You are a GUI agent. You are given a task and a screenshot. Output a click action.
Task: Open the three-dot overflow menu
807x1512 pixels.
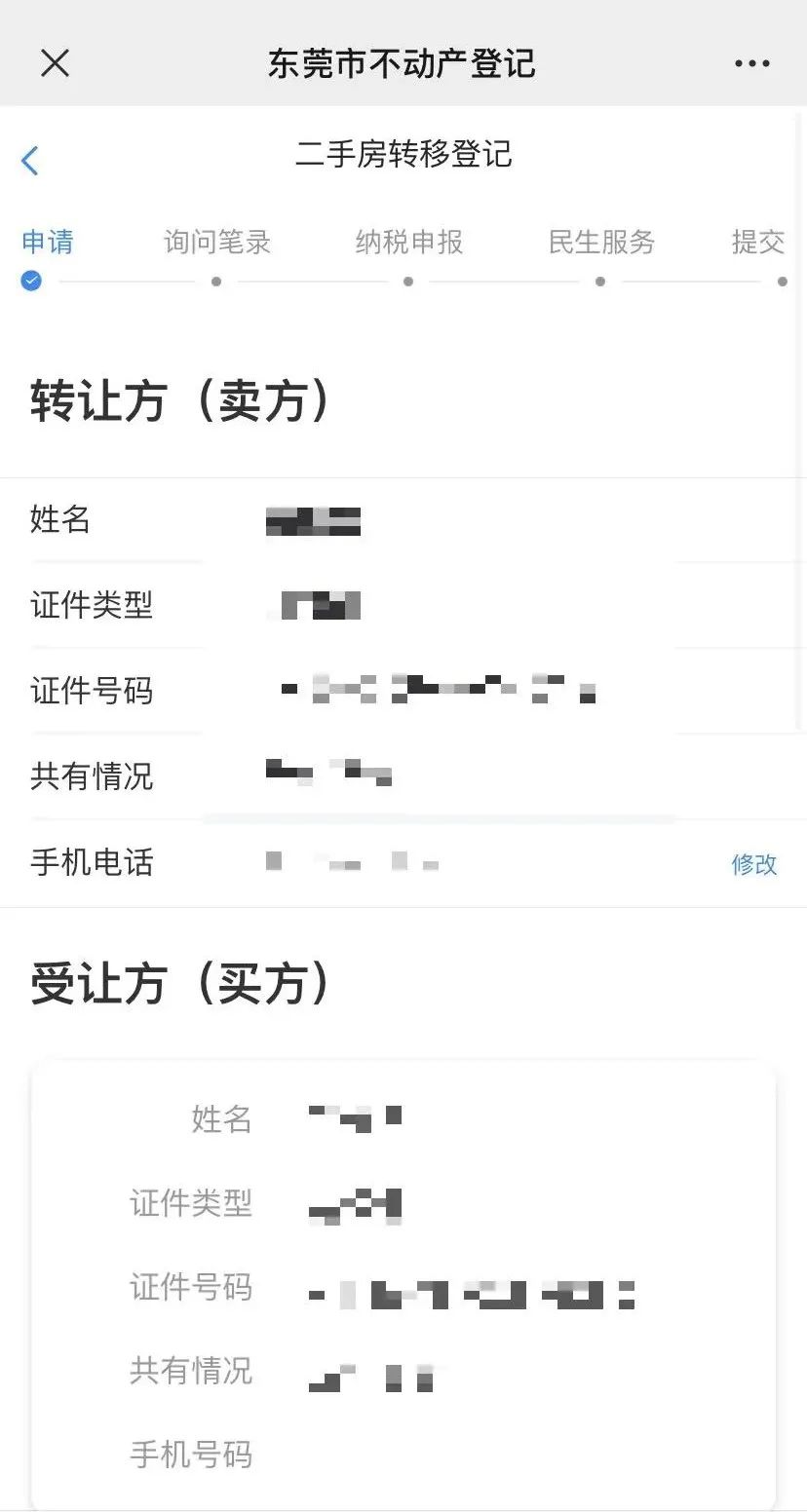tap(751, 63)
